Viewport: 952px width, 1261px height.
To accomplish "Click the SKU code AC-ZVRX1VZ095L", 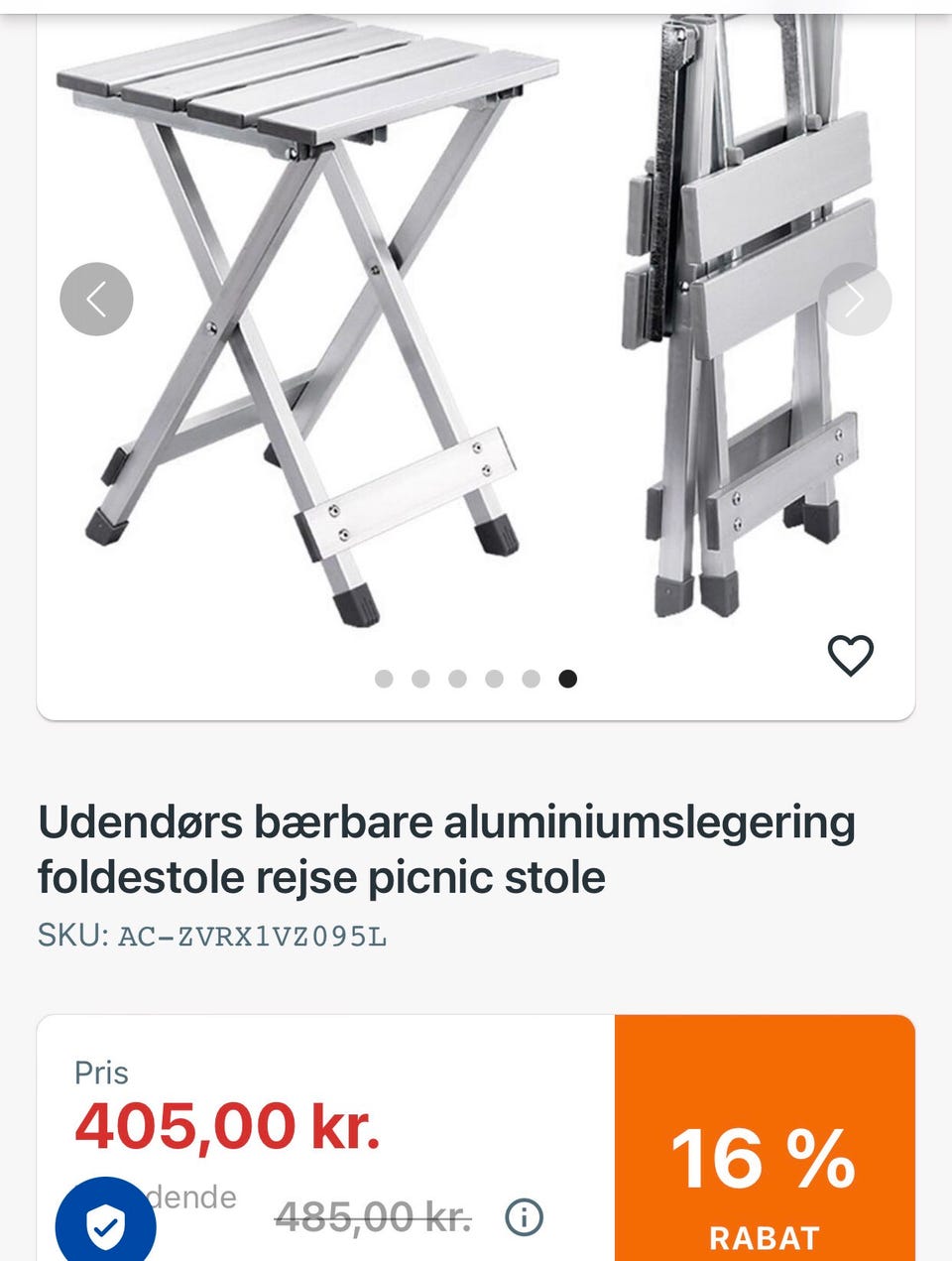I will 253,934.
